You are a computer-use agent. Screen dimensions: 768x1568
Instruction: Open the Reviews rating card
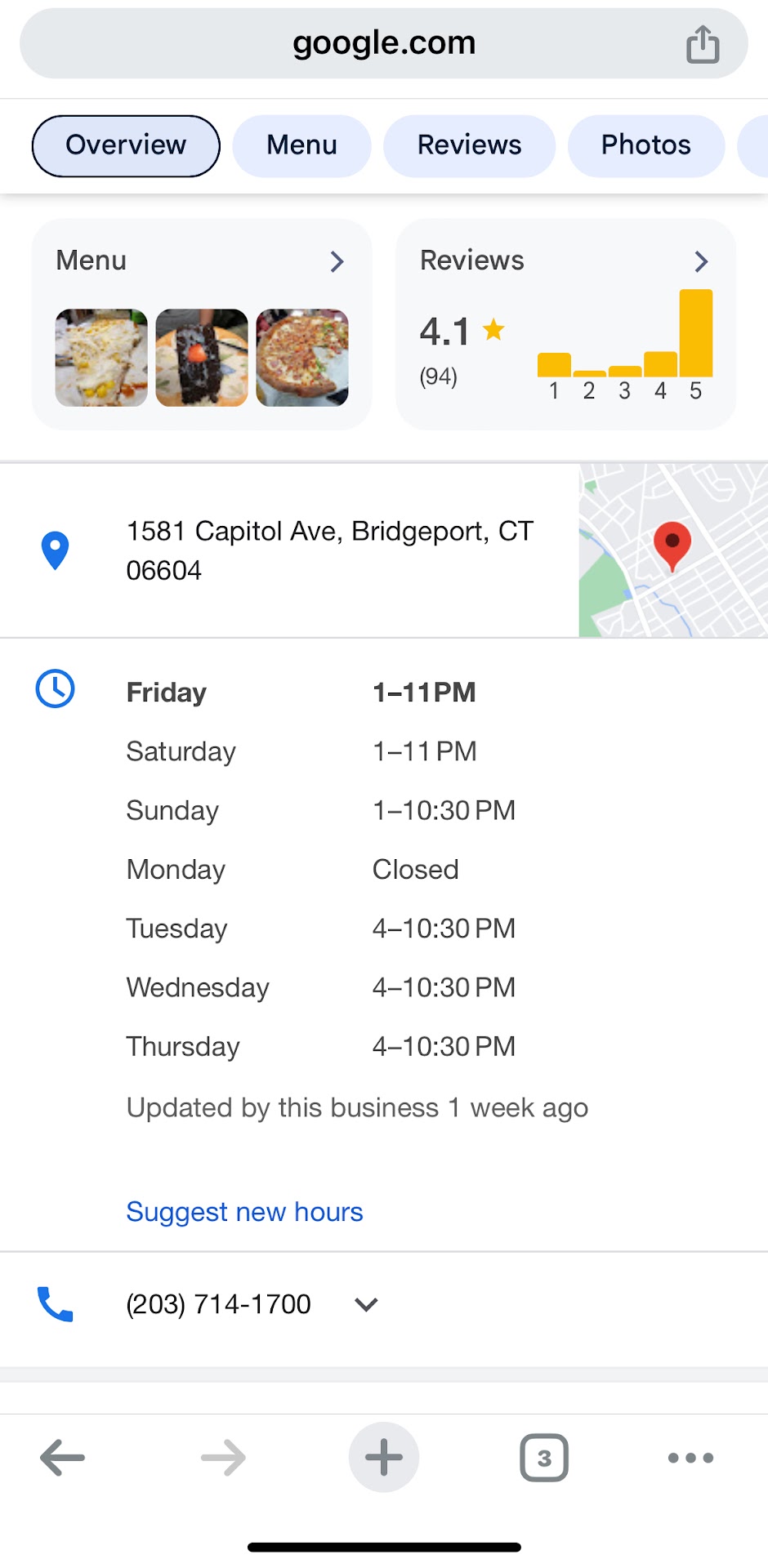point(565,324)
